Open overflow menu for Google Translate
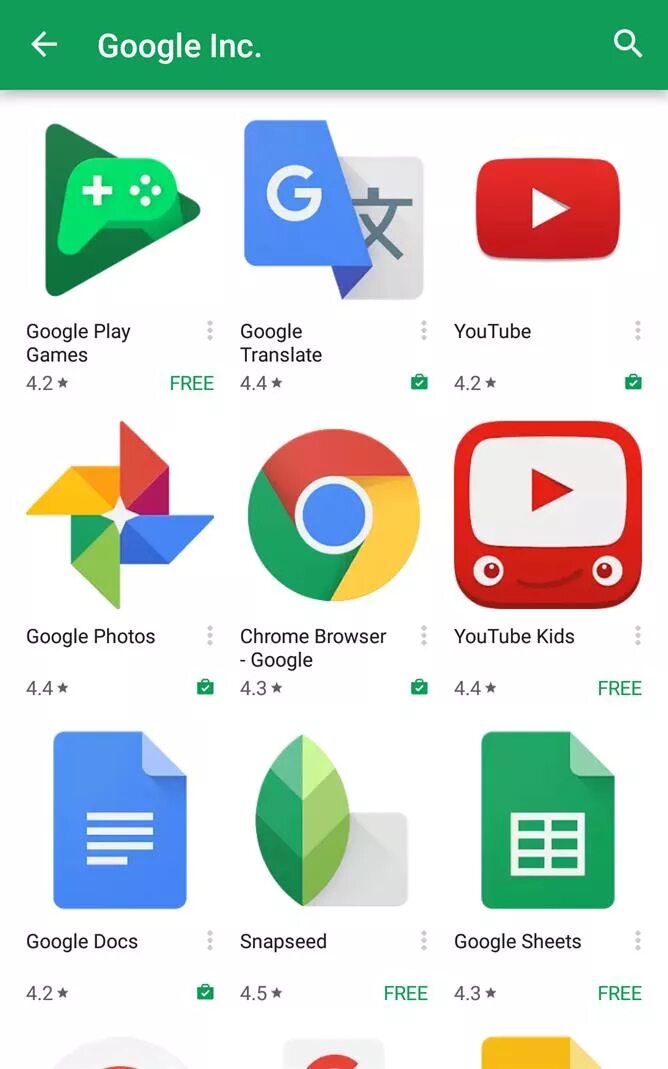 424,331
